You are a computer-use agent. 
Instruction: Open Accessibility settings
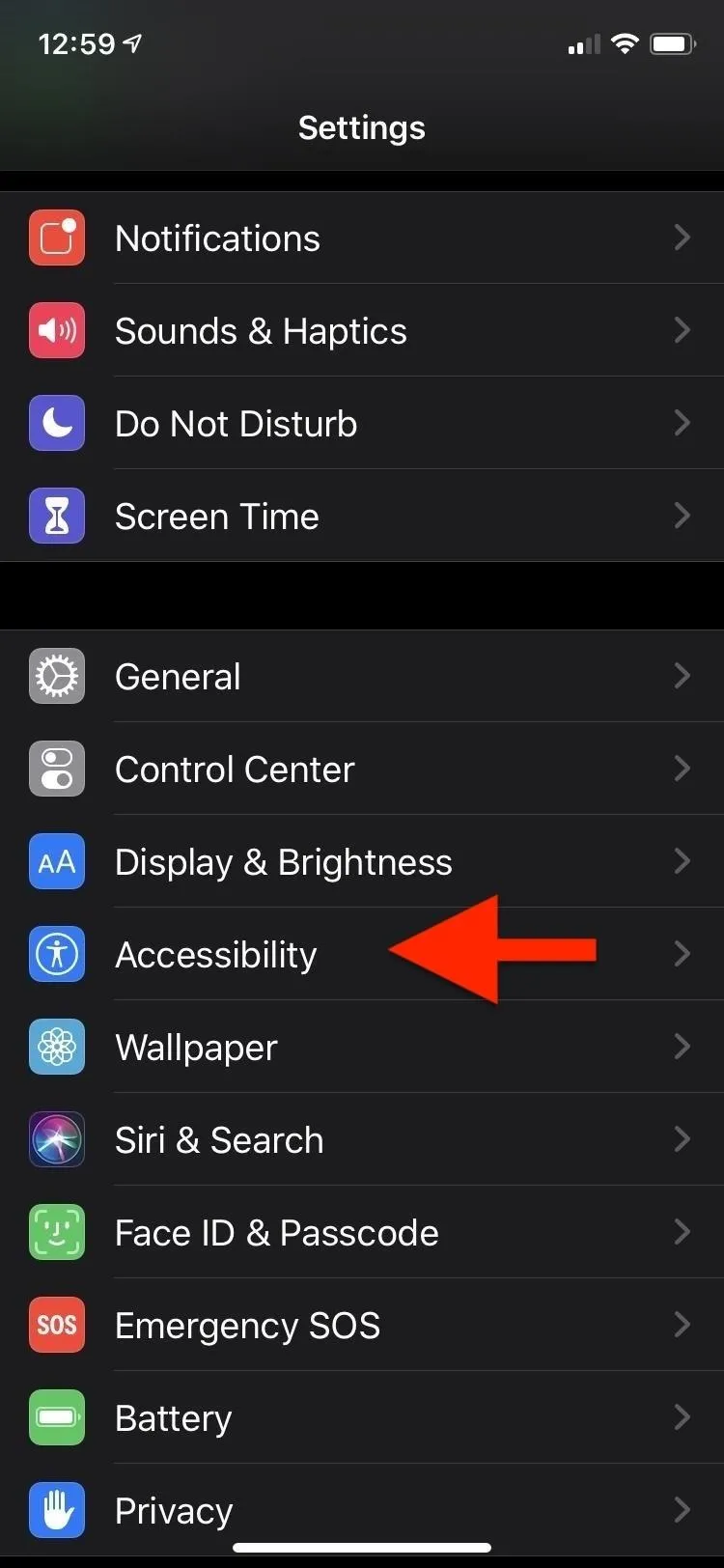coord(362,954)
